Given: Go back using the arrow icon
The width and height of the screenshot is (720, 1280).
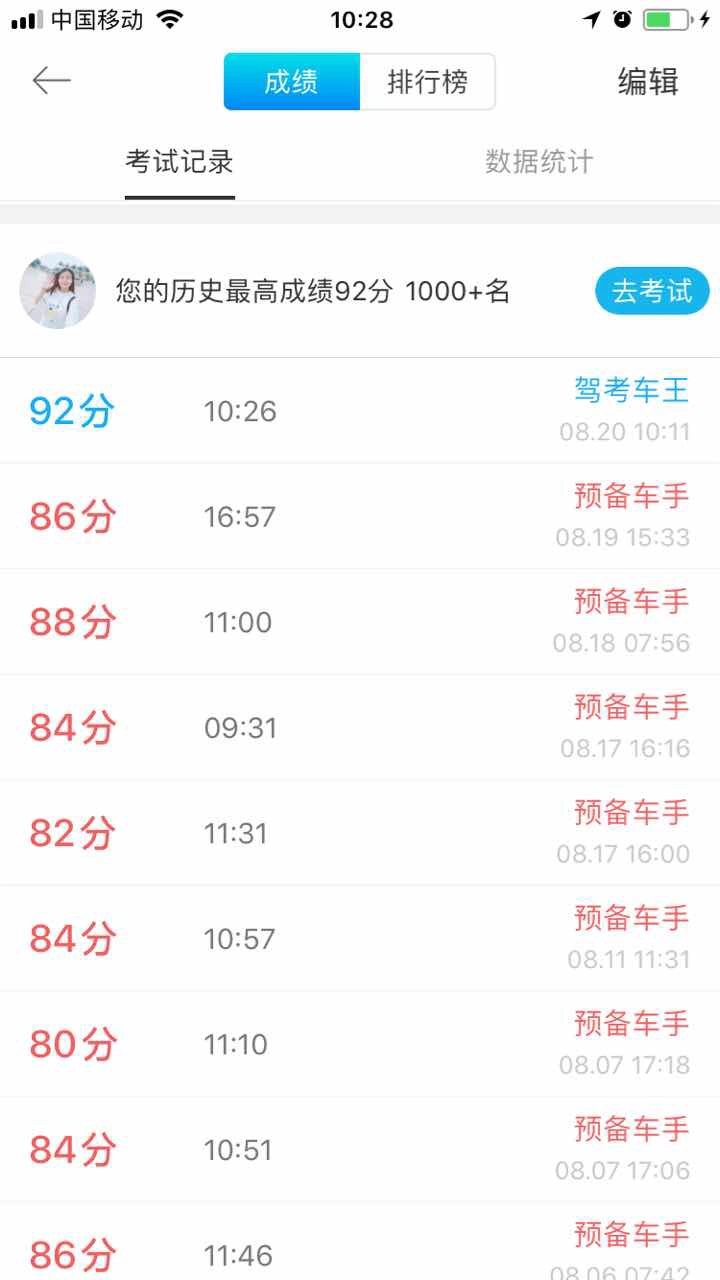Looking at the screenshot, I should click(x=51, y=81).
